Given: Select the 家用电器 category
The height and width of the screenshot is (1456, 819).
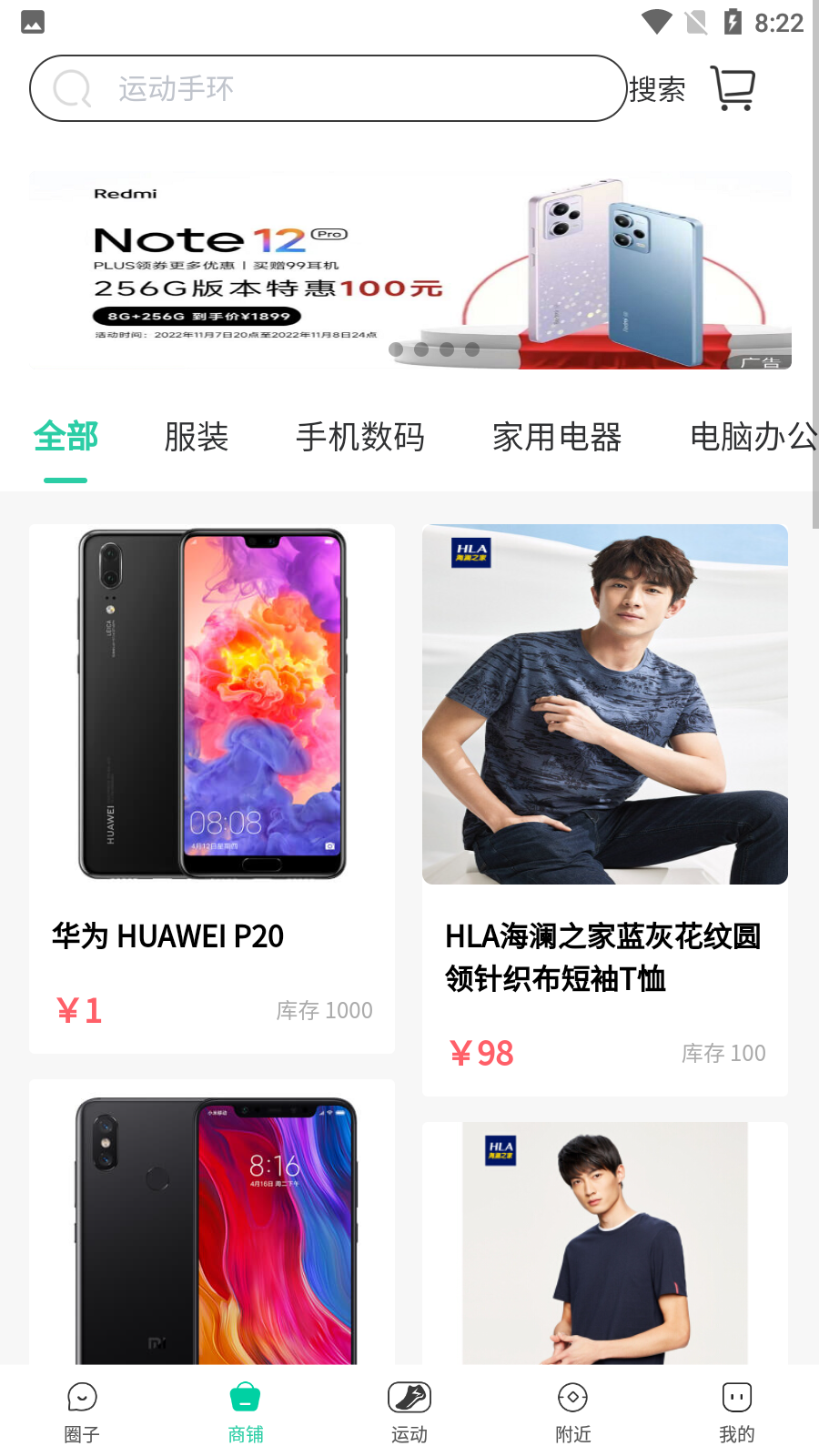Looking at the screenshot, I should 557,438.
